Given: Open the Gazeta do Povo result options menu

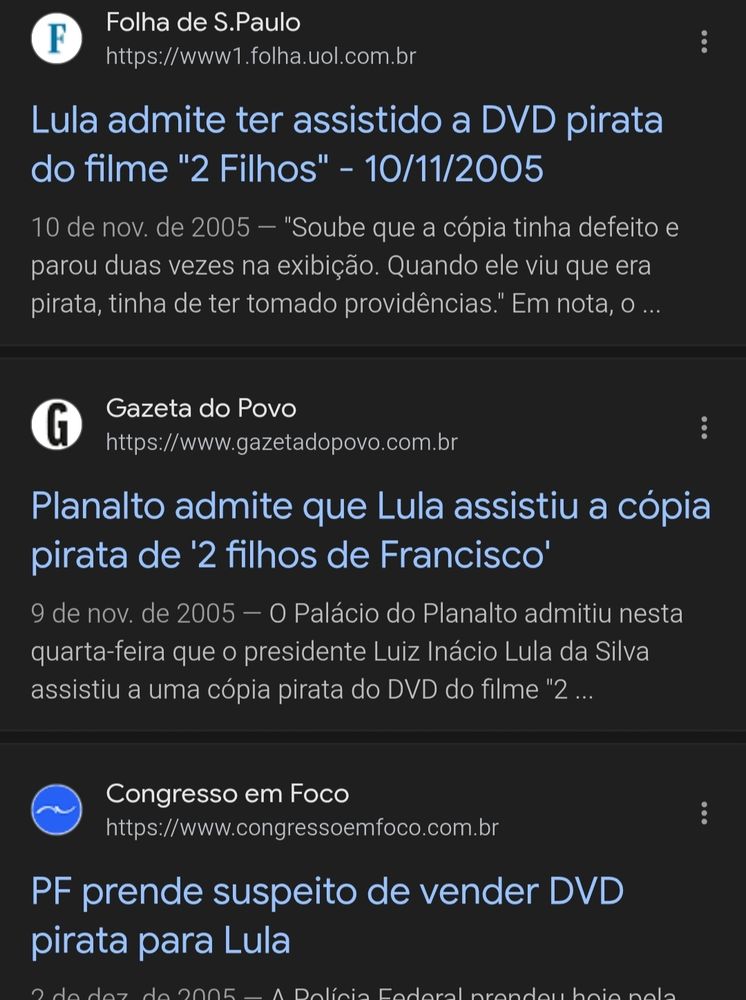Looking at the screenshot, I should tap(704, 428).
